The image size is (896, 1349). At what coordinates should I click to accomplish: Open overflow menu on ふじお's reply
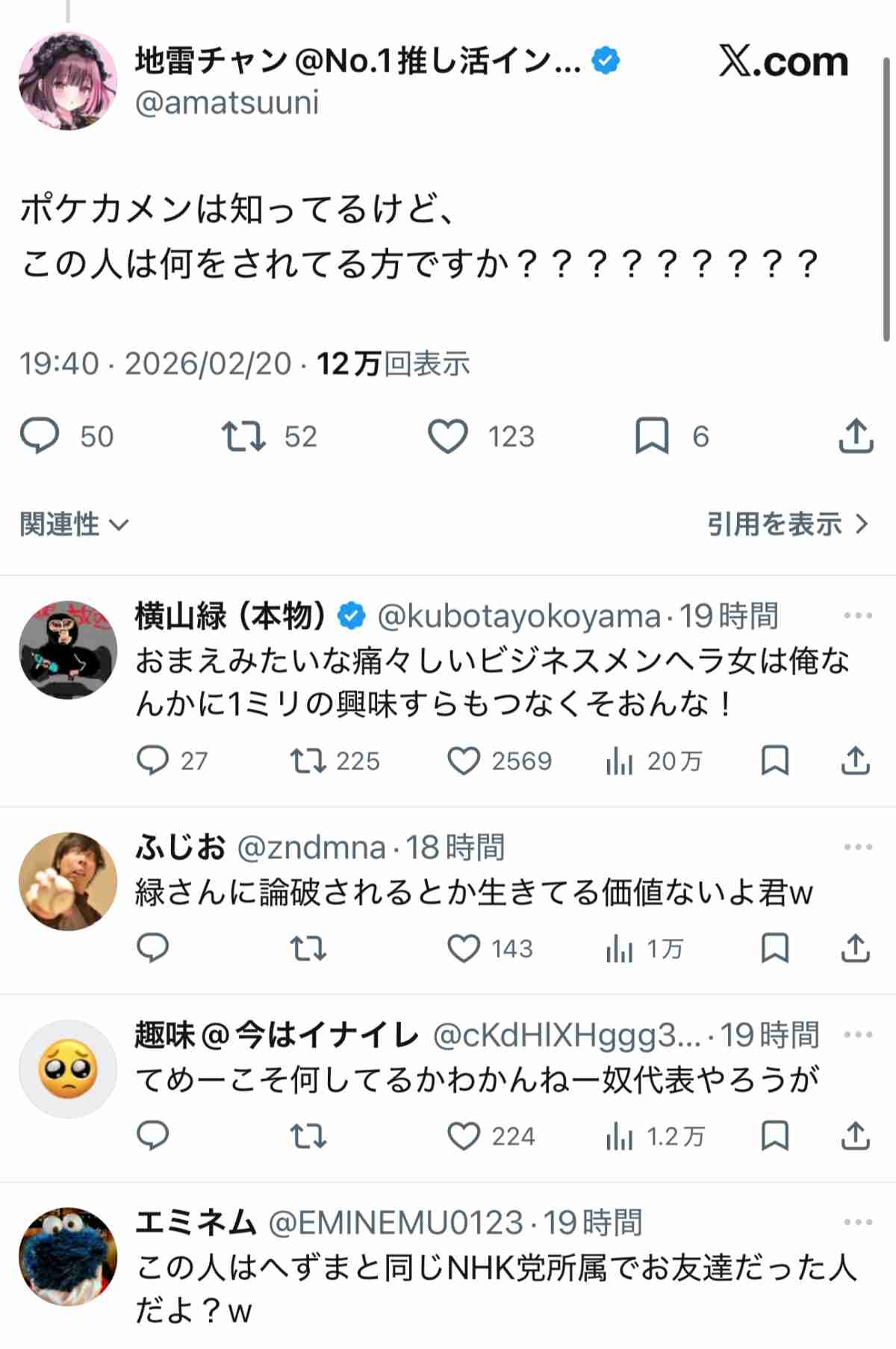pyautogui.click(x=858, y=847)
